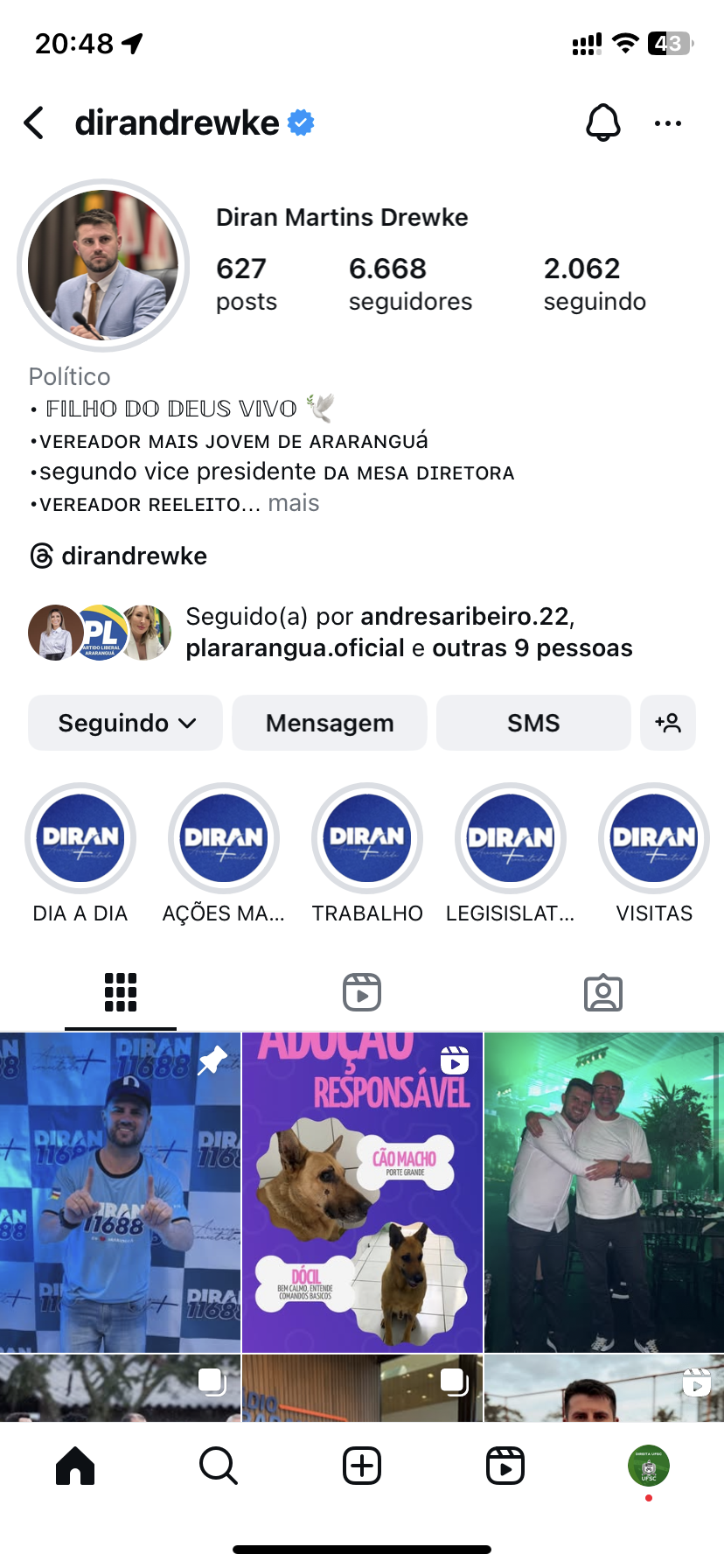Screen dimensions: 724x1568
Task: Go to the home feed
Action: (75, 1466)
